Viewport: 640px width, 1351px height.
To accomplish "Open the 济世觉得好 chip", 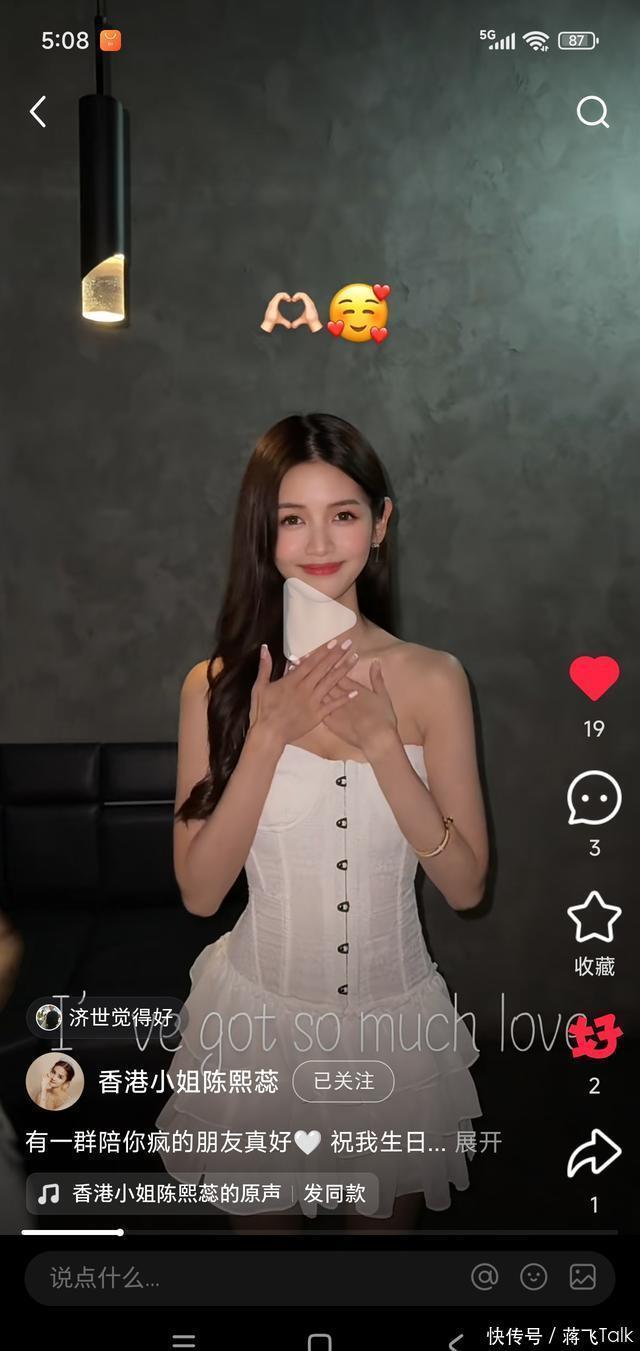I will (x=108, y=1018).
